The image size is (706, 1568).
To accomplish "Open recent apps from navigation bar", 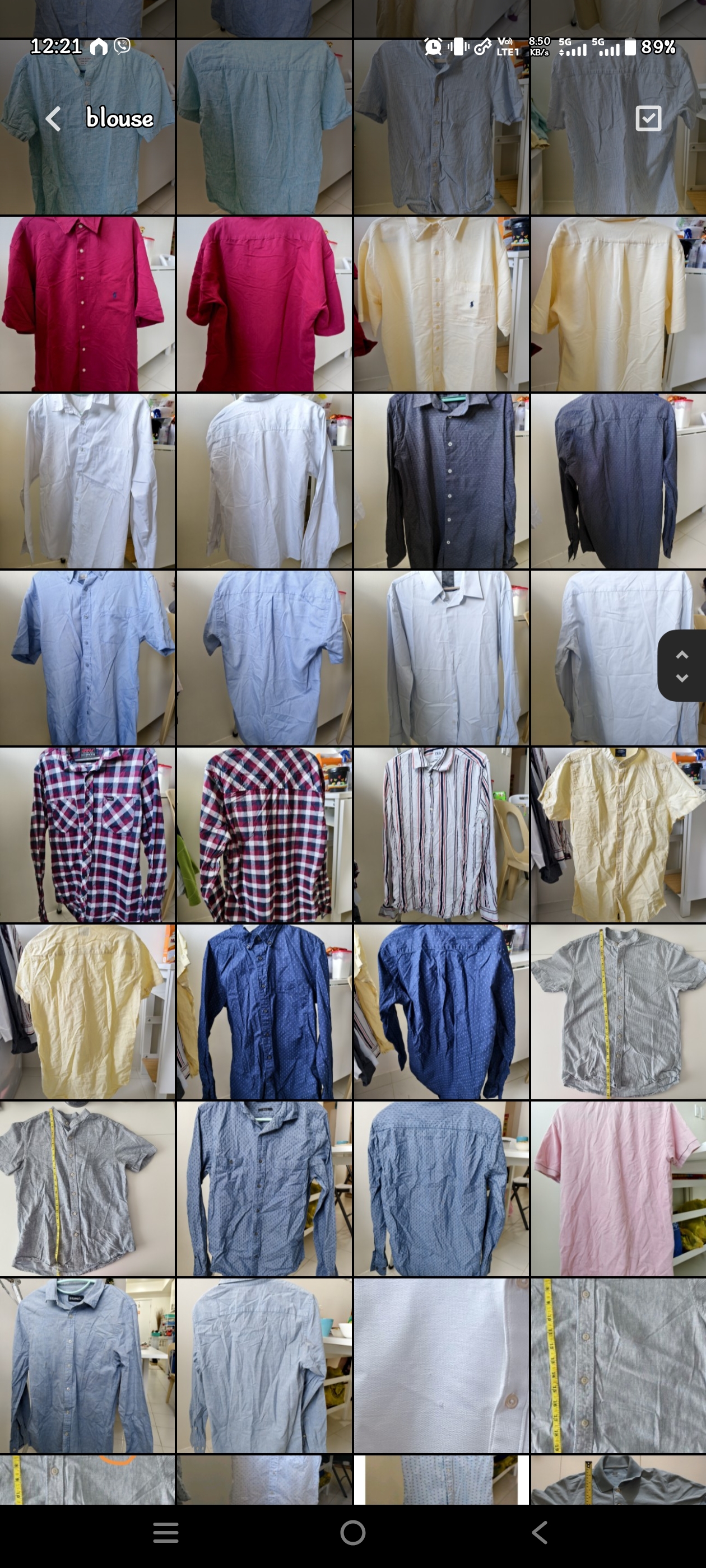I will tap(166, 1532).
